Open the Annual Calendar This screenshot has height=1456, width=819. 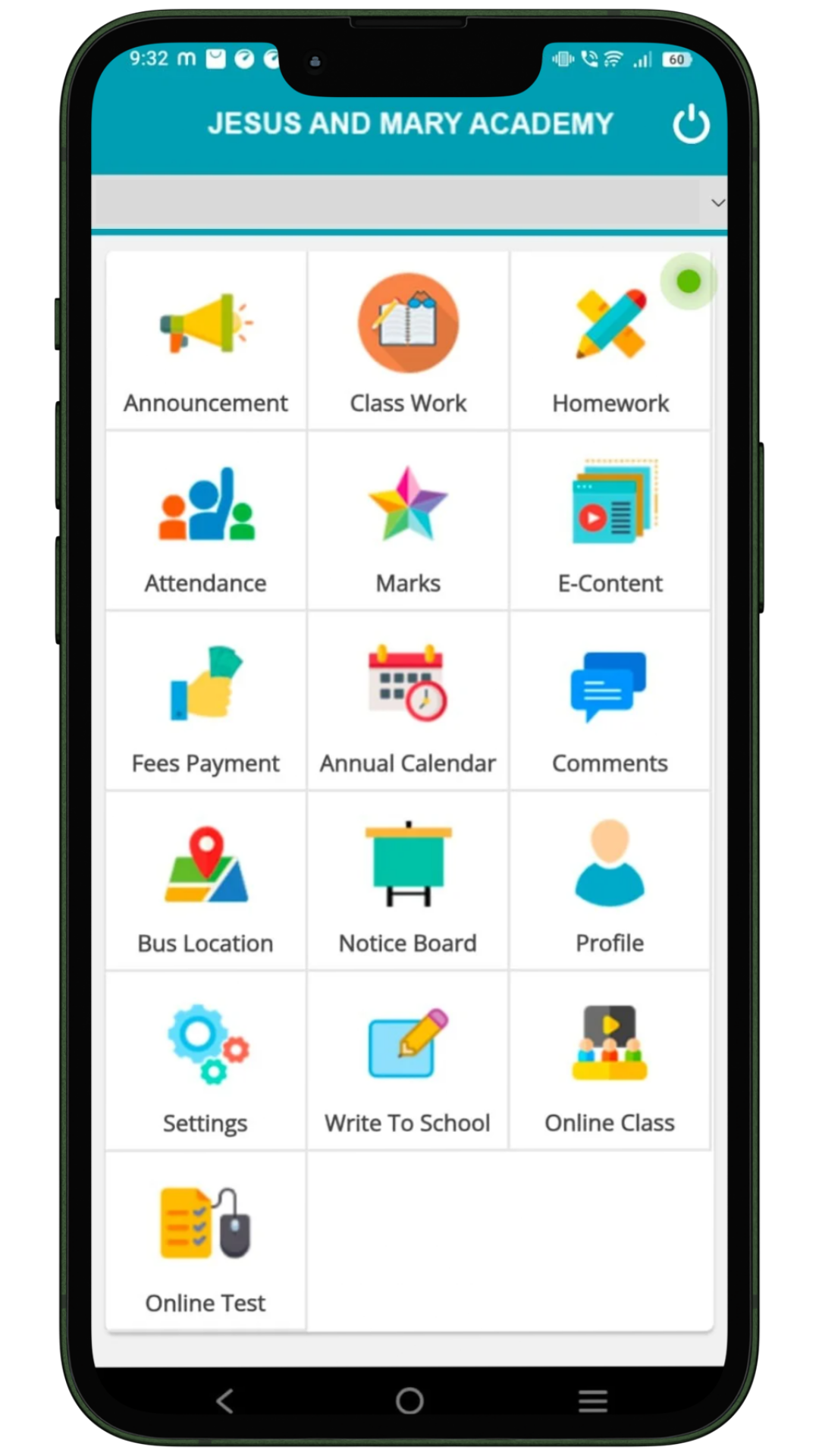[x=408, y=701]
